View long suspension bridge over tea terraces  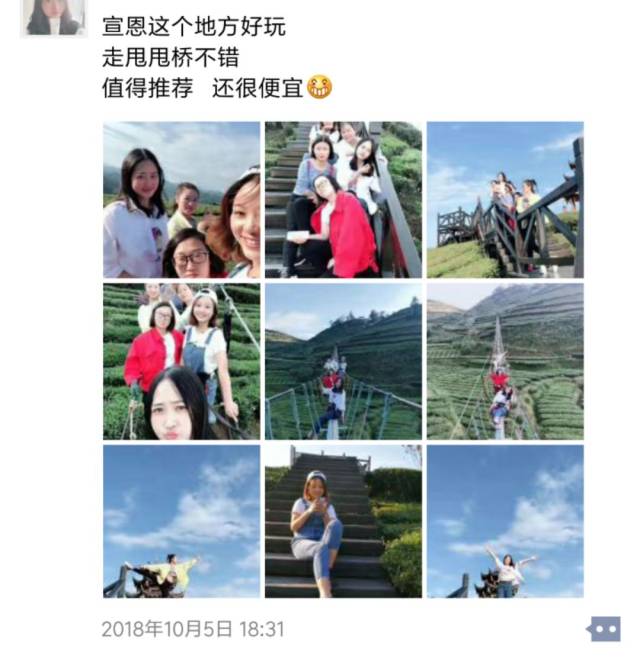(x=505, y=361)
